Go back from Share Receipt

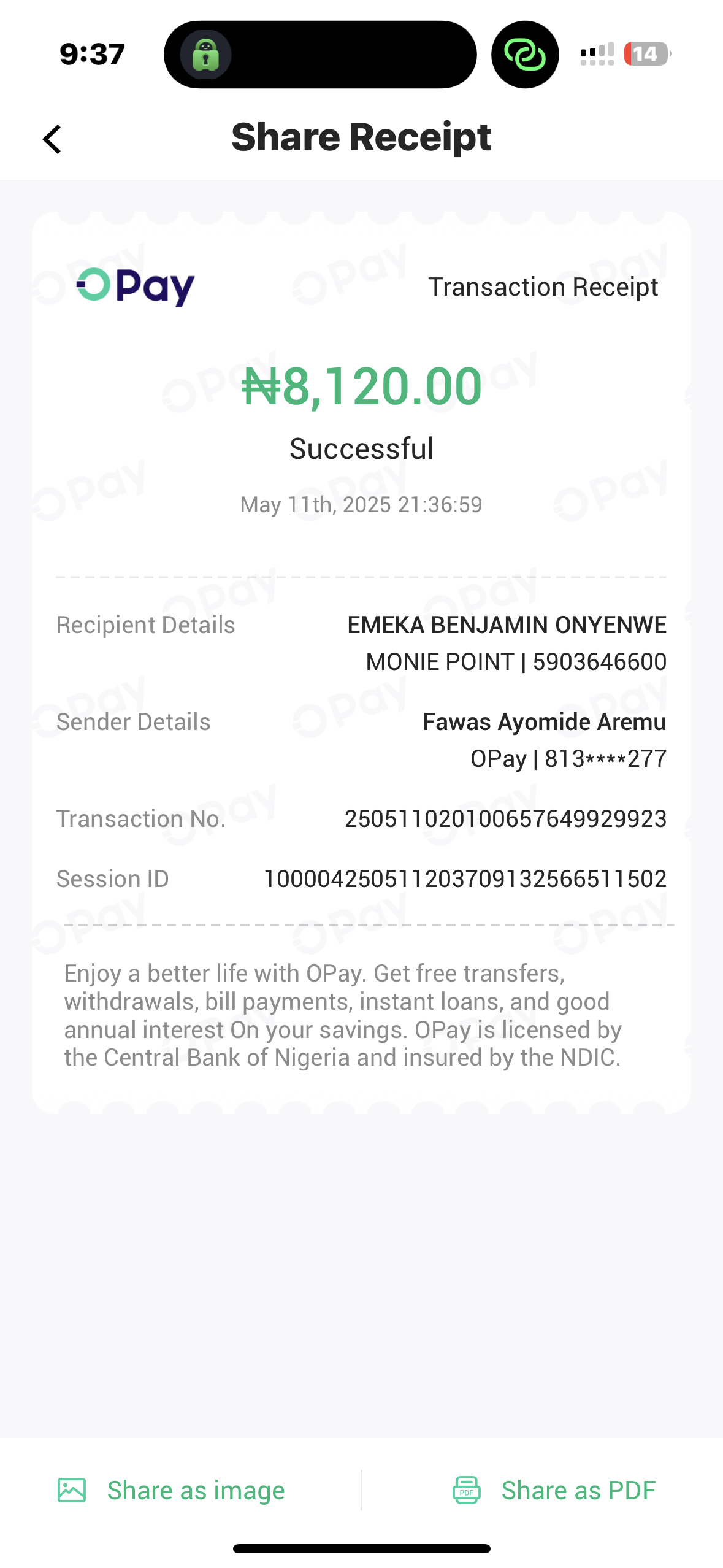pyautogui.click(x=53, y=139)
